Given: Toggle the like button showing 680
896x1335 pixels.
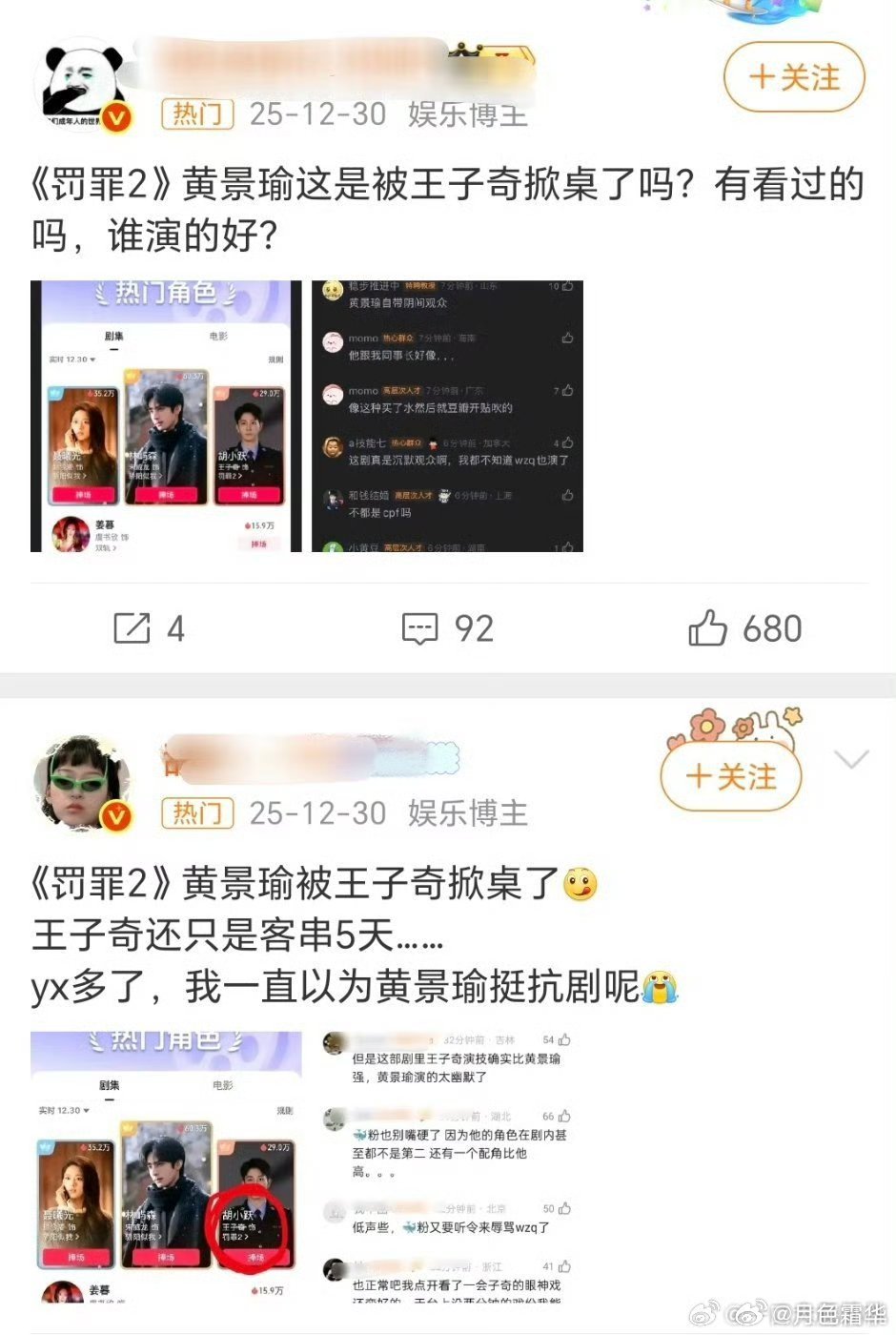Looking at the screenshot, I should (x=710, y=628).
